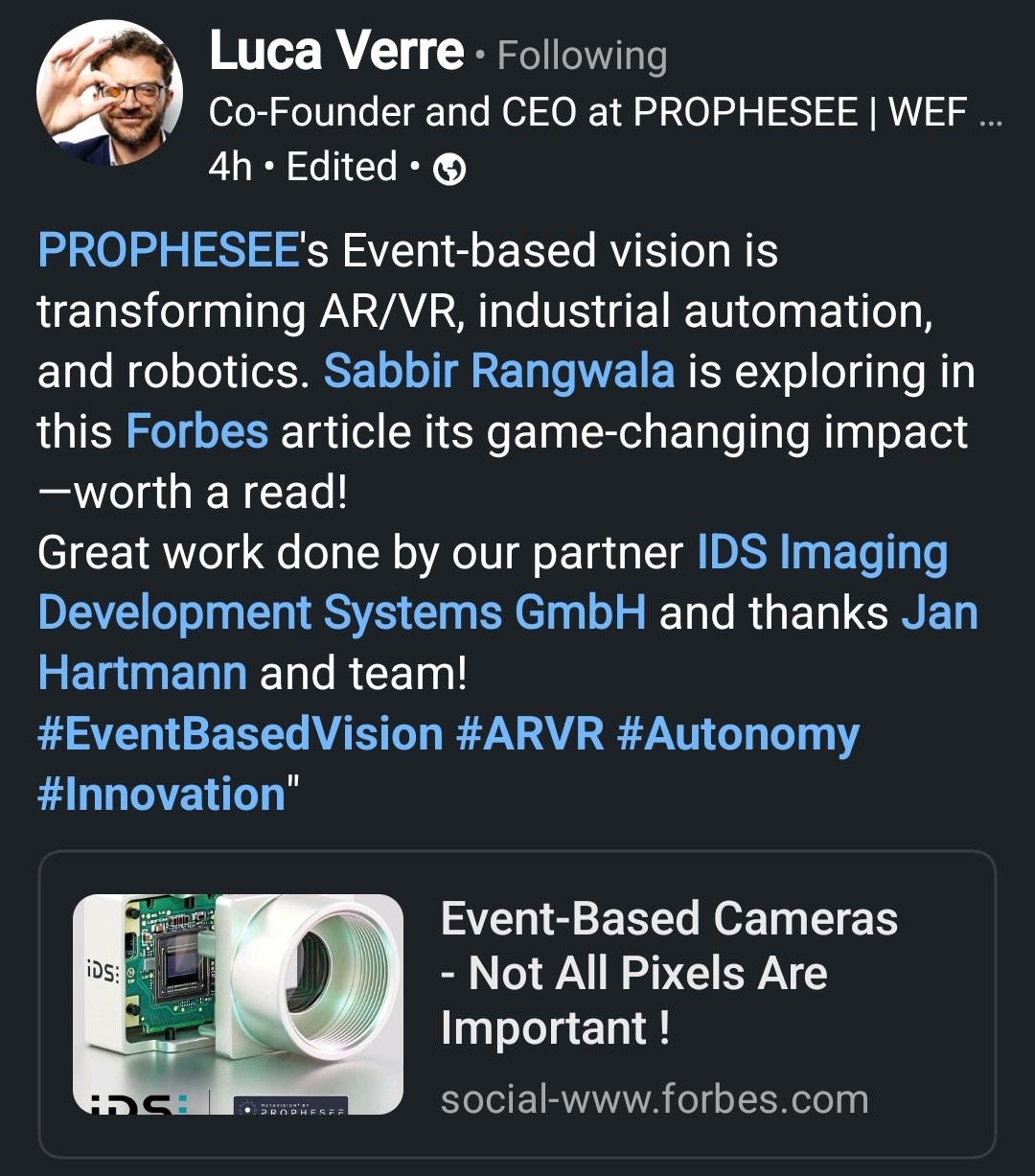Open Luca Verre's name link

pyautogui.click(x=336, y=51)
